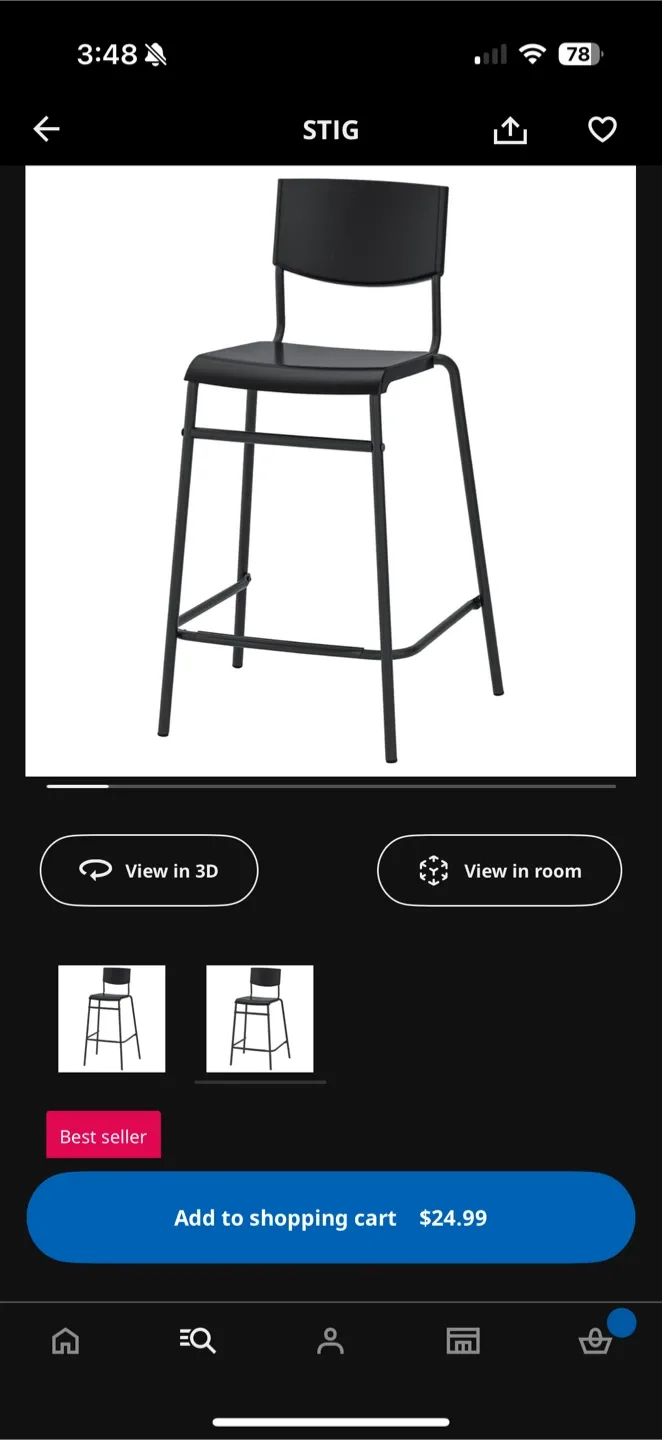Share the STIG product
662x1440 pixels.
click(x=510, y=130)
